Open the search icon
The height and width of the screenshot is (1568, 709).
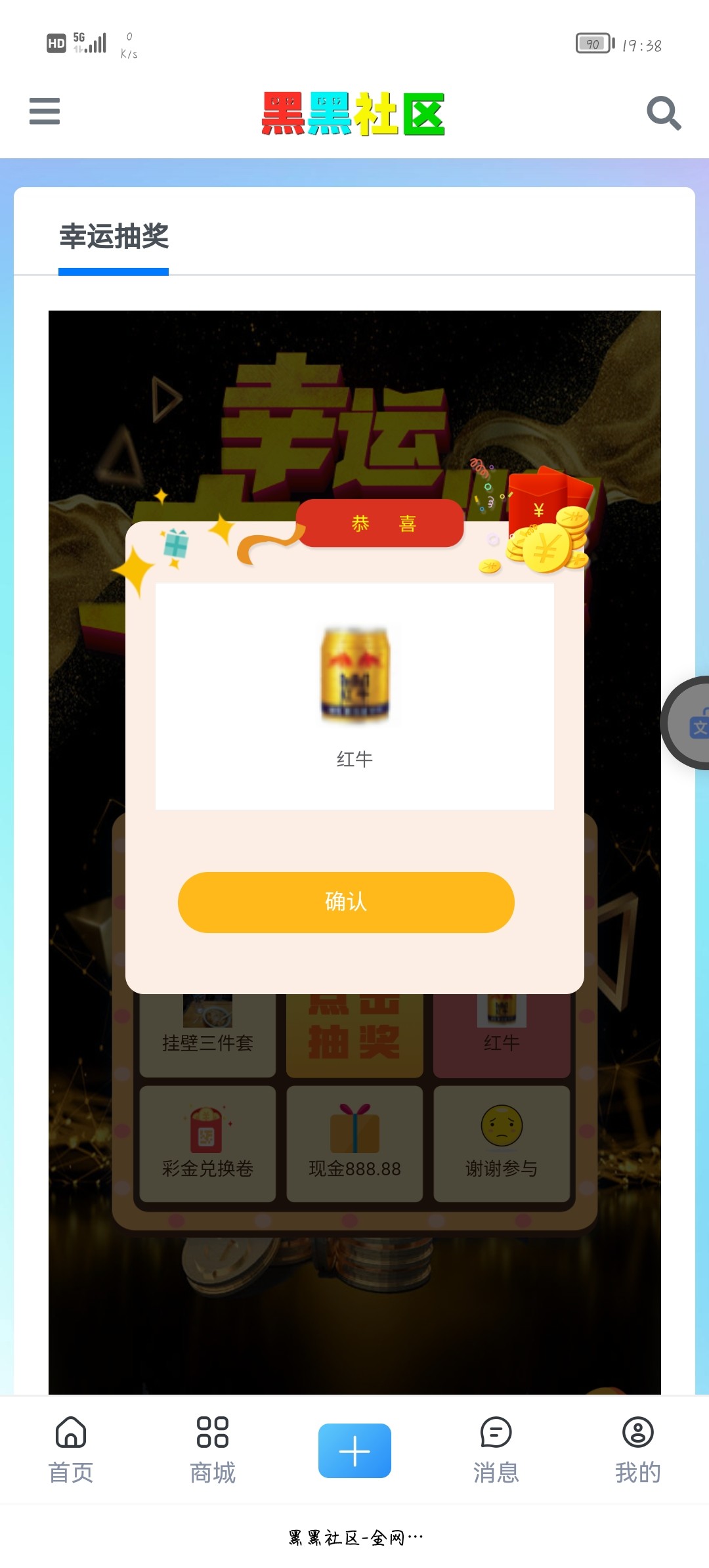pyautogui.click(x=663, y=113)
